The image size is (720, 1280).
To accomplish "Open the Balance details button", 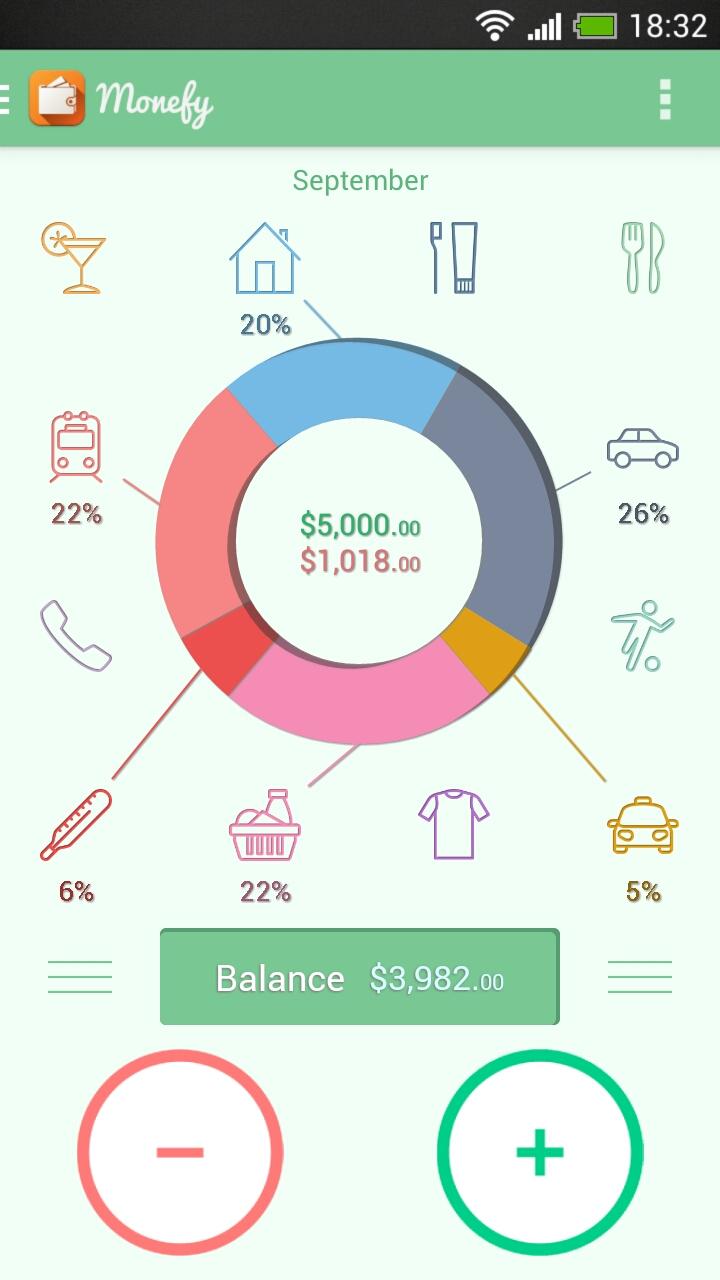I will click(360, 977).
